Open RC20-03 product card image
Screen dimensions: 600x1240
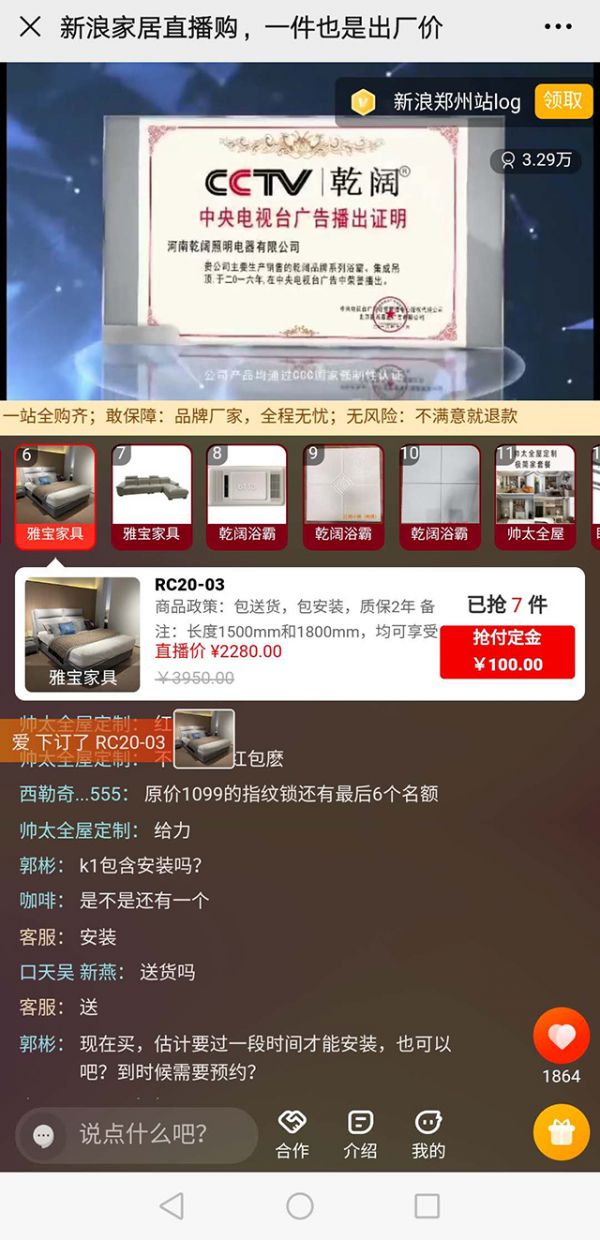(82, 634)
